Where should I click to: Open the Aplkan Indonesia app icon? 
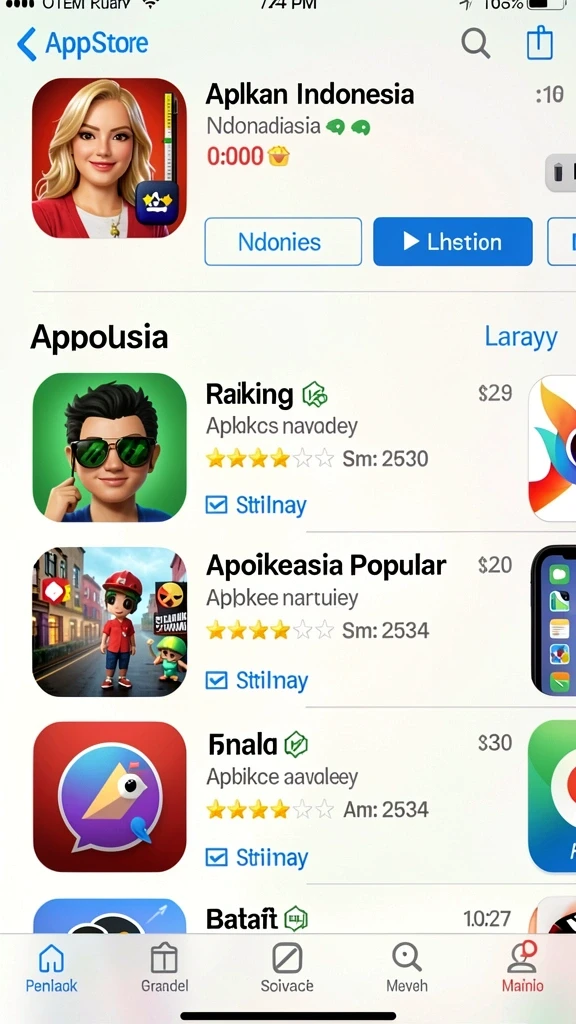[109, 158]
